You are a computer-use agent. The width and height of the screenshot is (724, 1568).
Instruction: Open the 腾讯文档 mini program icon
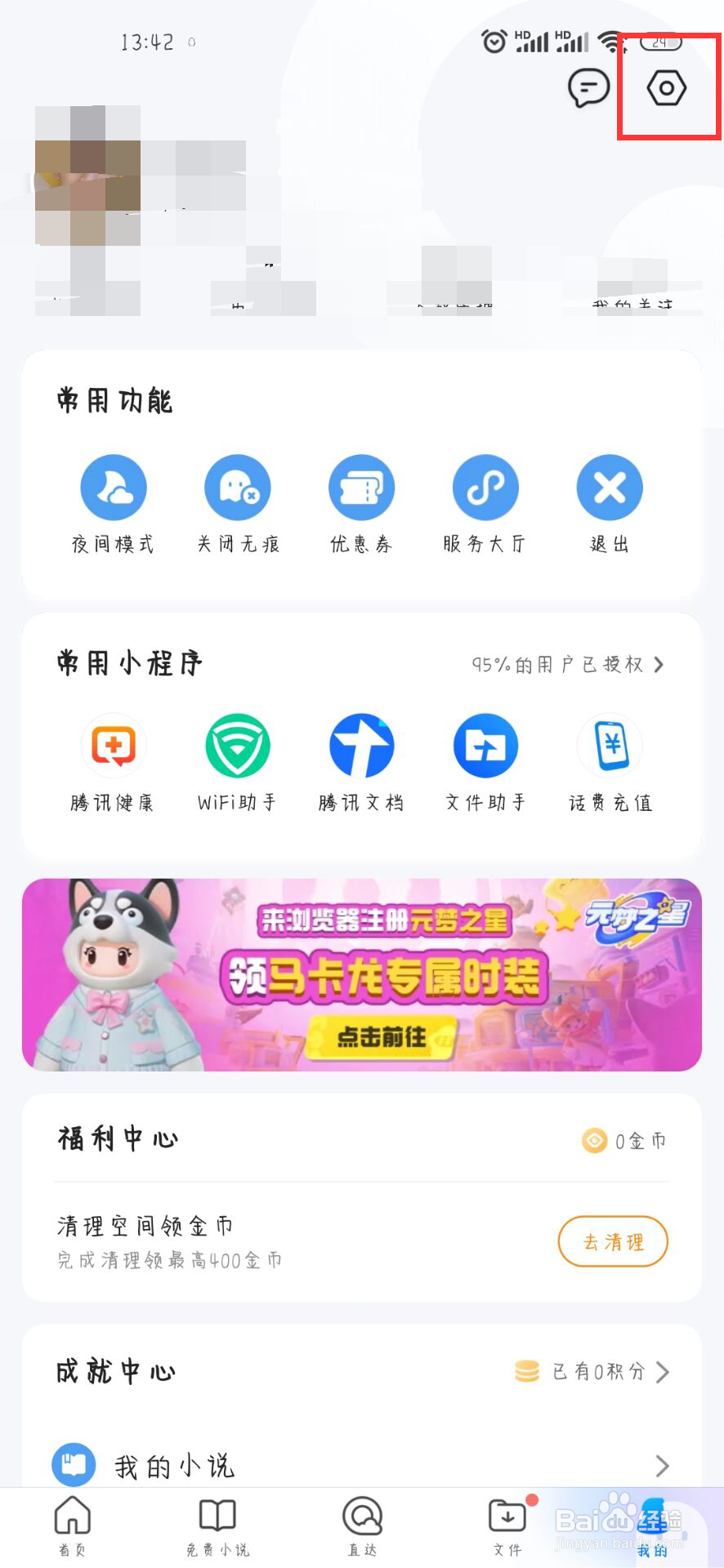pyautogui.click(x=361, y=745)
